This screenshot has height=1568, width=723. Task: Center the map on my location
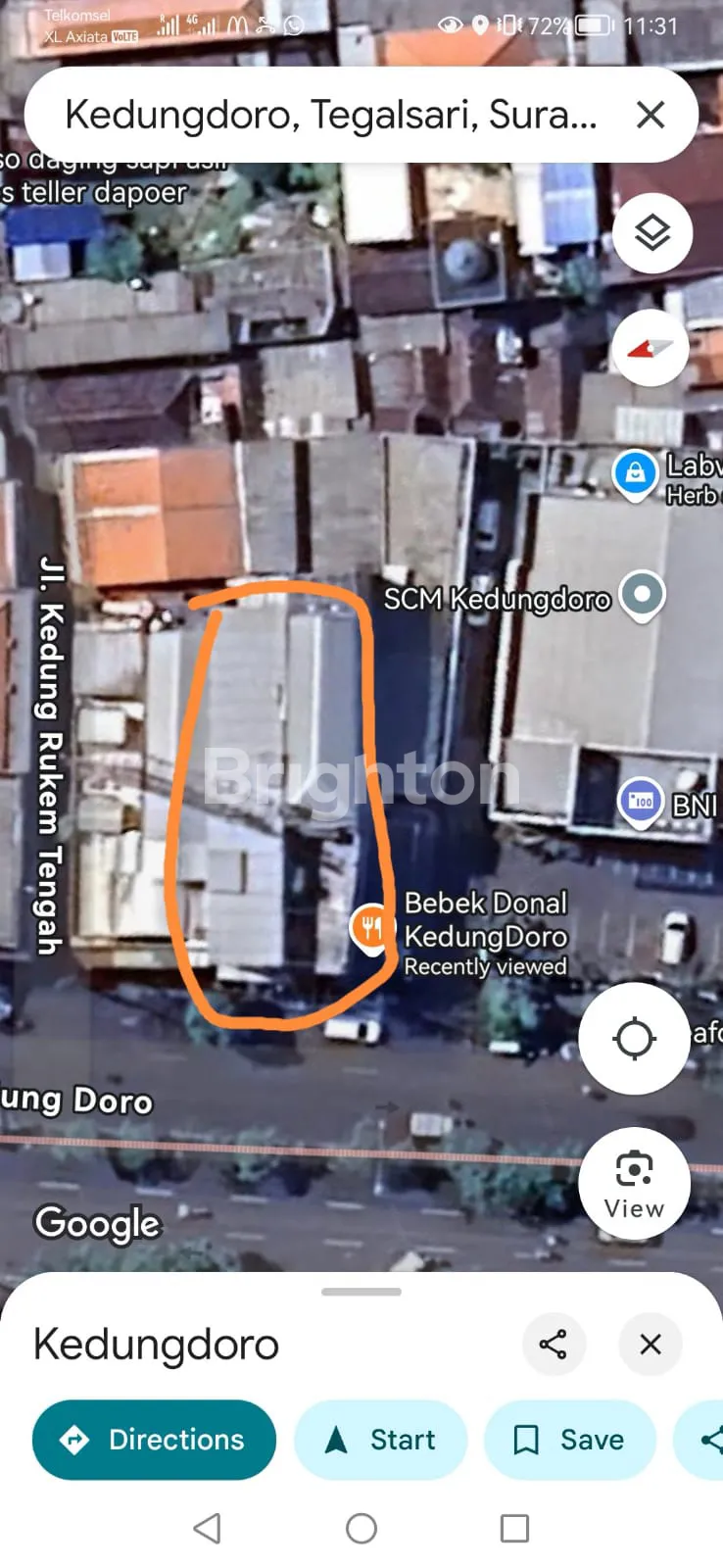634,1039
